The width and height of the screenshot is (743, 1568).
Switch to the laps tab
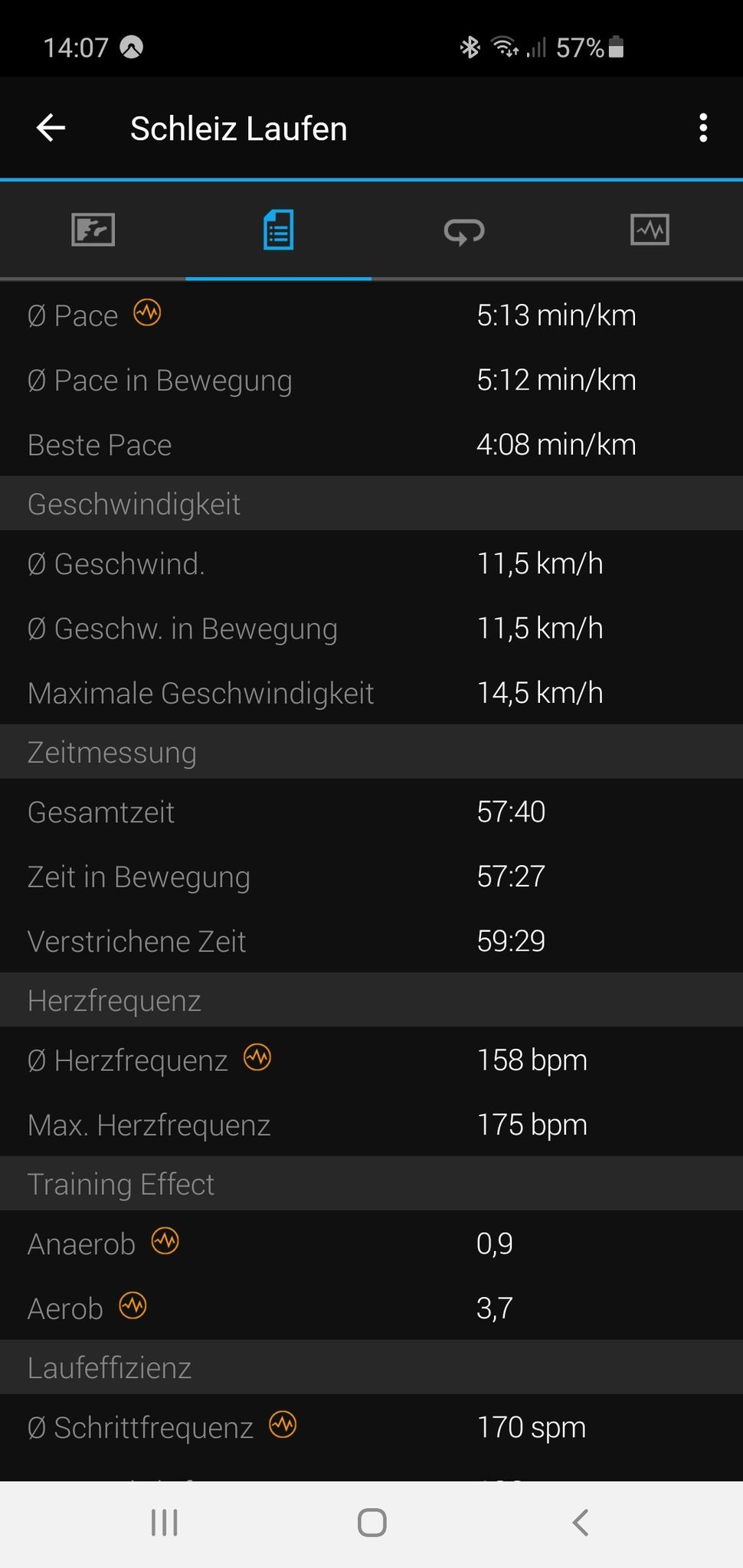[x=464, y=230]
